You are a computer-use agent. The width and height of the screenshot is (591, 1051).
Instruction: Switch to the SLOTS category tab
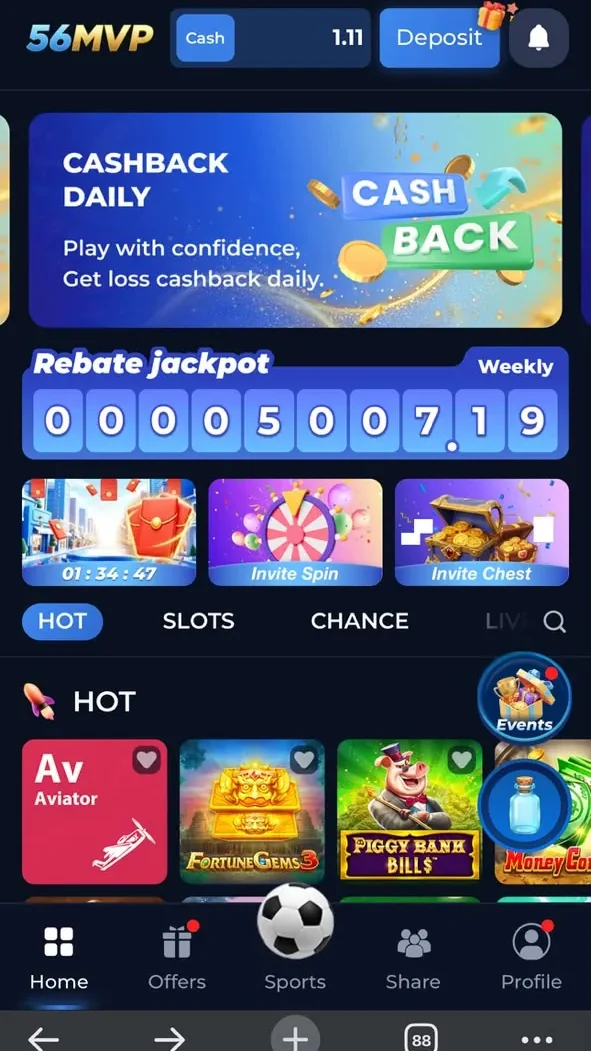(x=198, y=621)
